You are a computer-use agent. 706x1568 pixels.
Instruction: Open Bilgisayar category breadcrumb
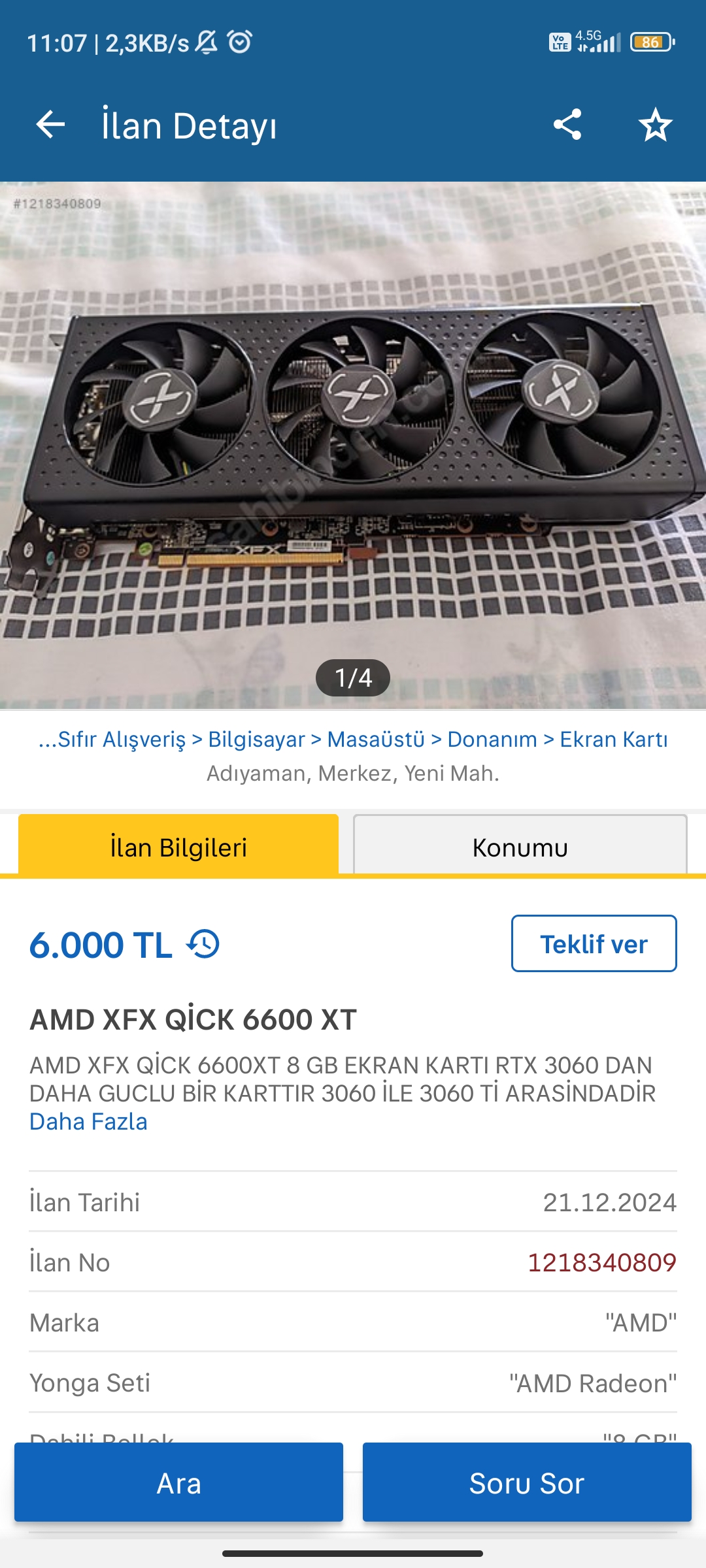(256, 740)
